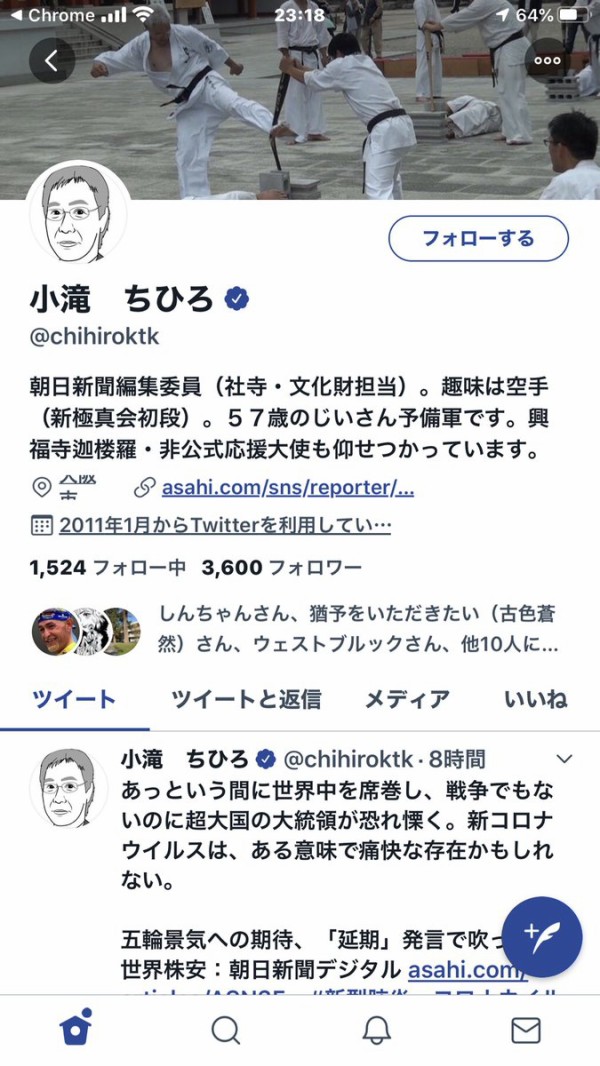Screen dimensions: 600x1066
Task: Go back using the top-left arrow
Action: [52, 61]
